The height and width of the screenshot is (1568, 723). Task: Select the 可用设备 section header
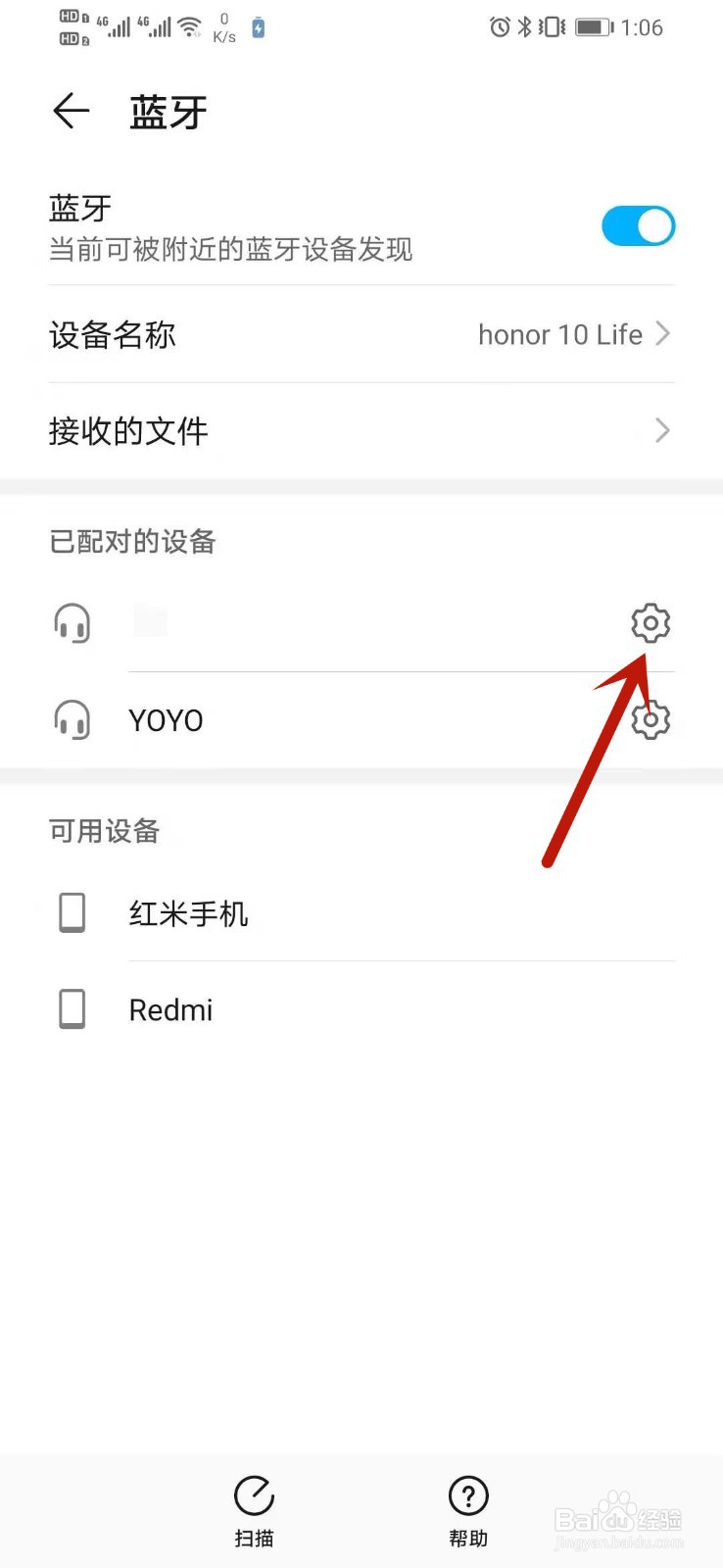104,830
